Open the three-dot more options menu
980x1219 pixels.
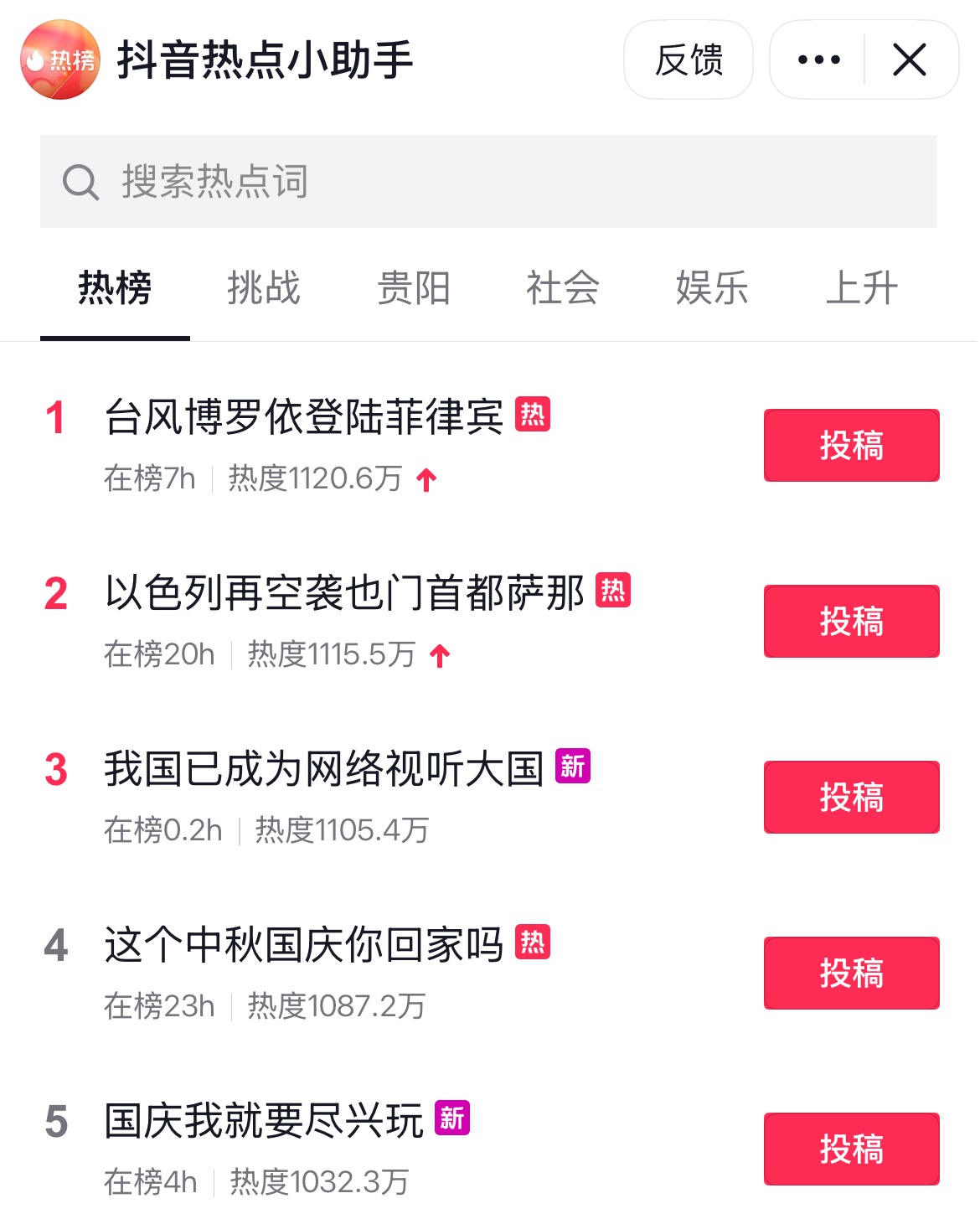[818, 60]
